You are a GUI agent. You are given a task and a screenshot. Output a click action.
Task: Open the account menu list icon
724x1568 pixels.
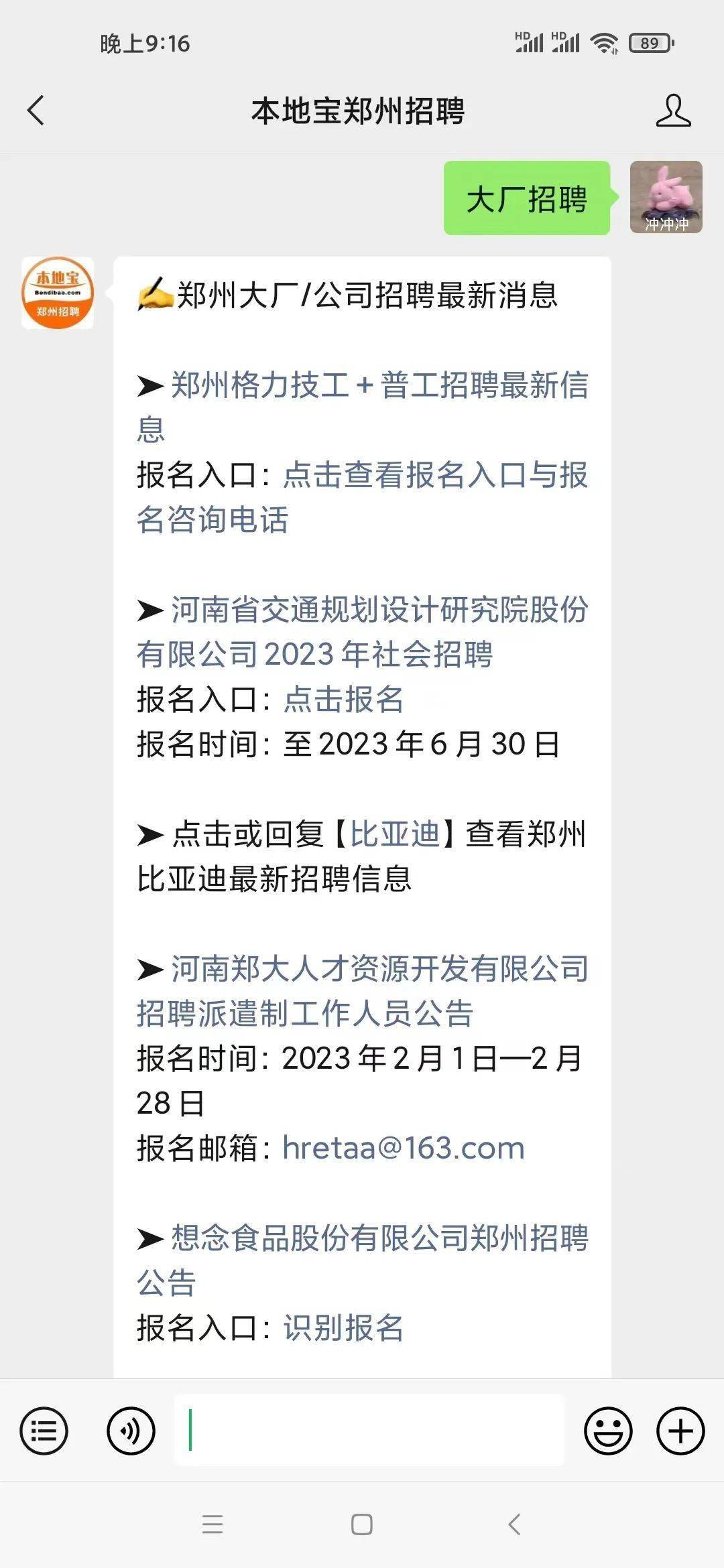pos(44,1431)
